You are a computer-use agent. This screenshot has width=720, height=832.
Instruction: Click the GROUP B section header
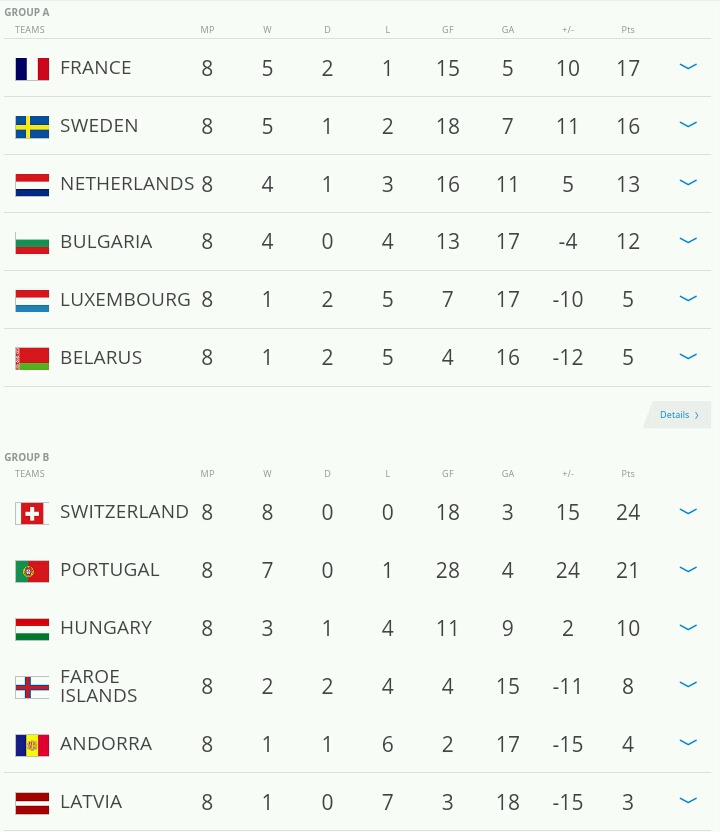tap(27, 456)
